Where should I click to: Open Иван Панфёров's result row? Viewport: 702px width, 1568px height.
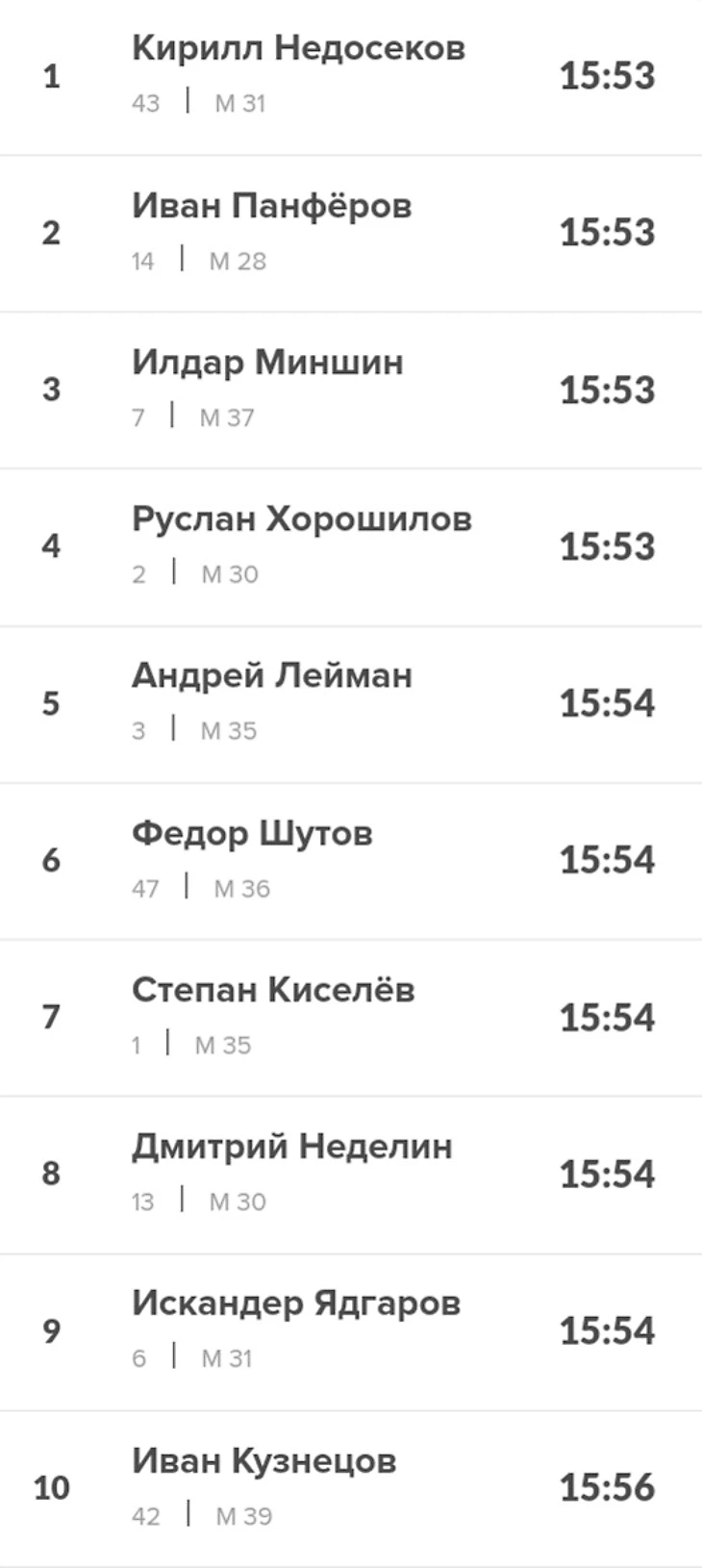click(271, 206)
